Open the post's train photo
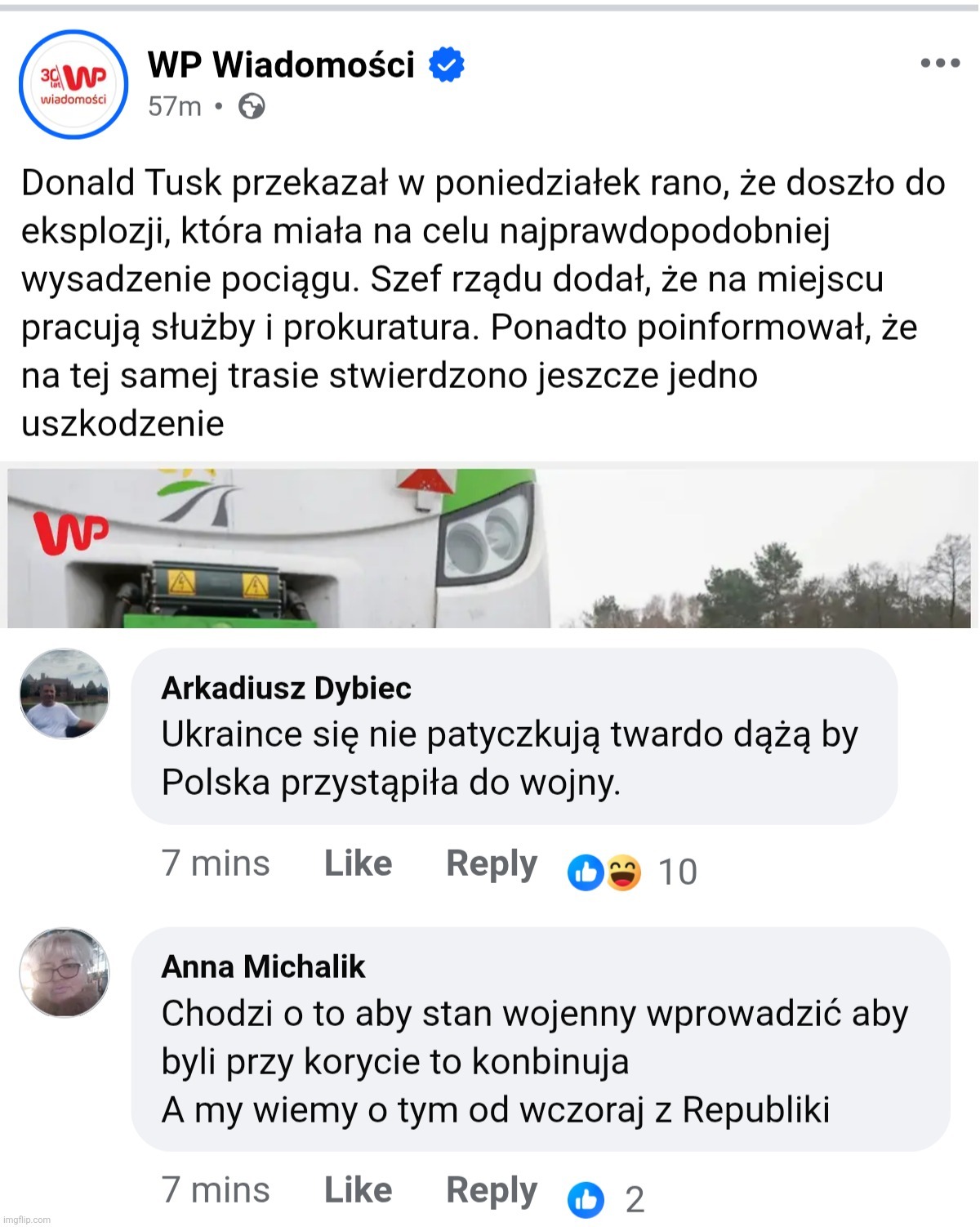This screenshot has width=980, height=1227. pos(490,547)
